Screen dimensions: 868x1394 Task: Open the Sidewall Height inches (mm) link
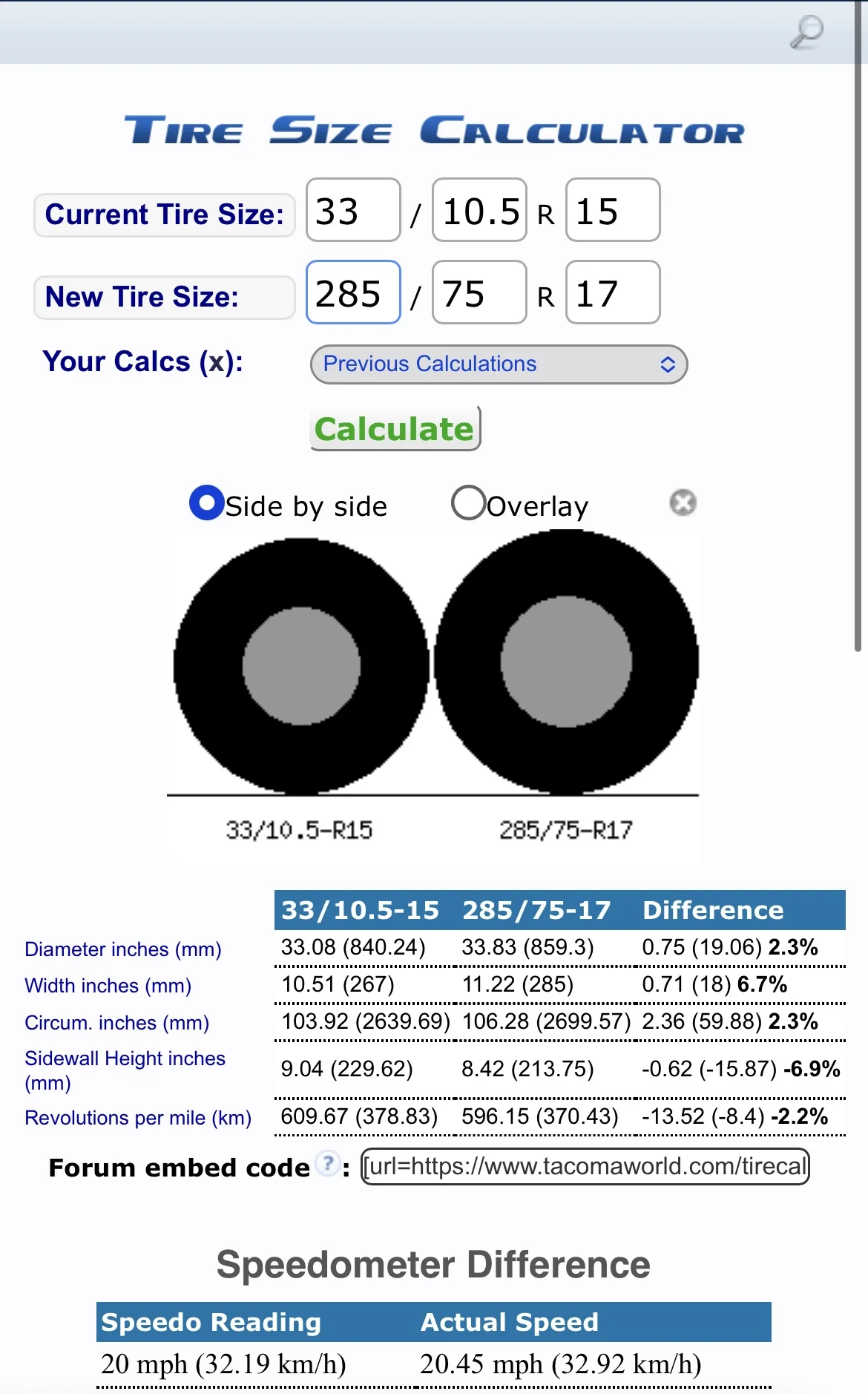coord(125,1070)
